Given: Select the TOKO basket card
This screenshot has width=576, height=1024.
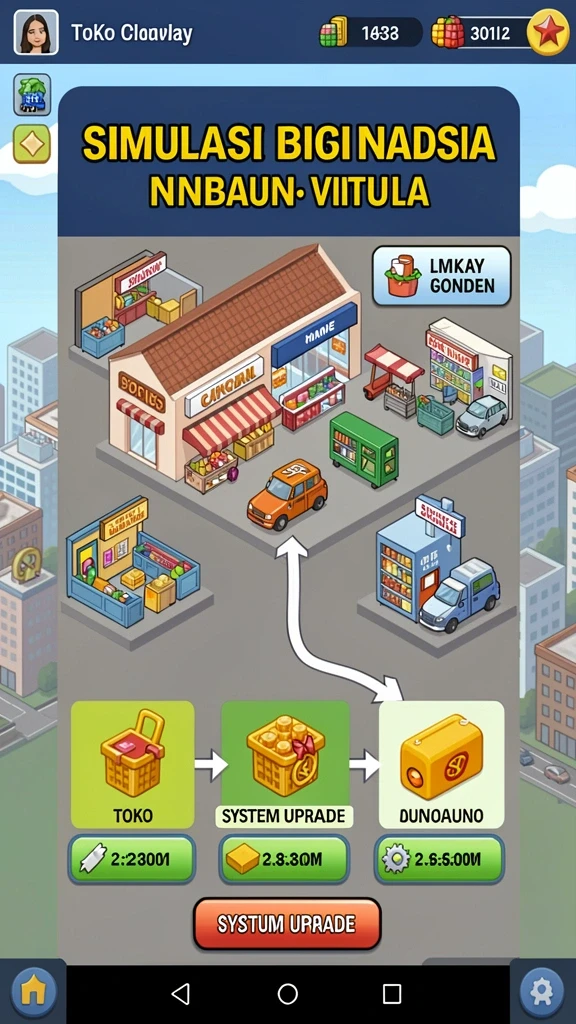Looking at the screenshot, I should (x=133, y=764).
